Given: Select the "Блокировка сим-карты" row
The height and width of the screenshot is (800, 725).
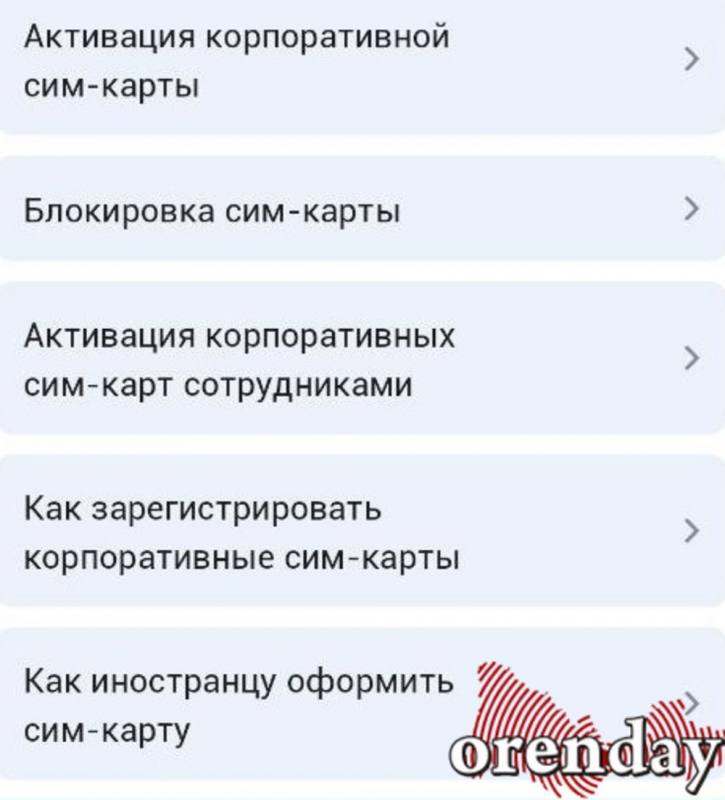Looking at the screenshot, I should pos(360,210).
